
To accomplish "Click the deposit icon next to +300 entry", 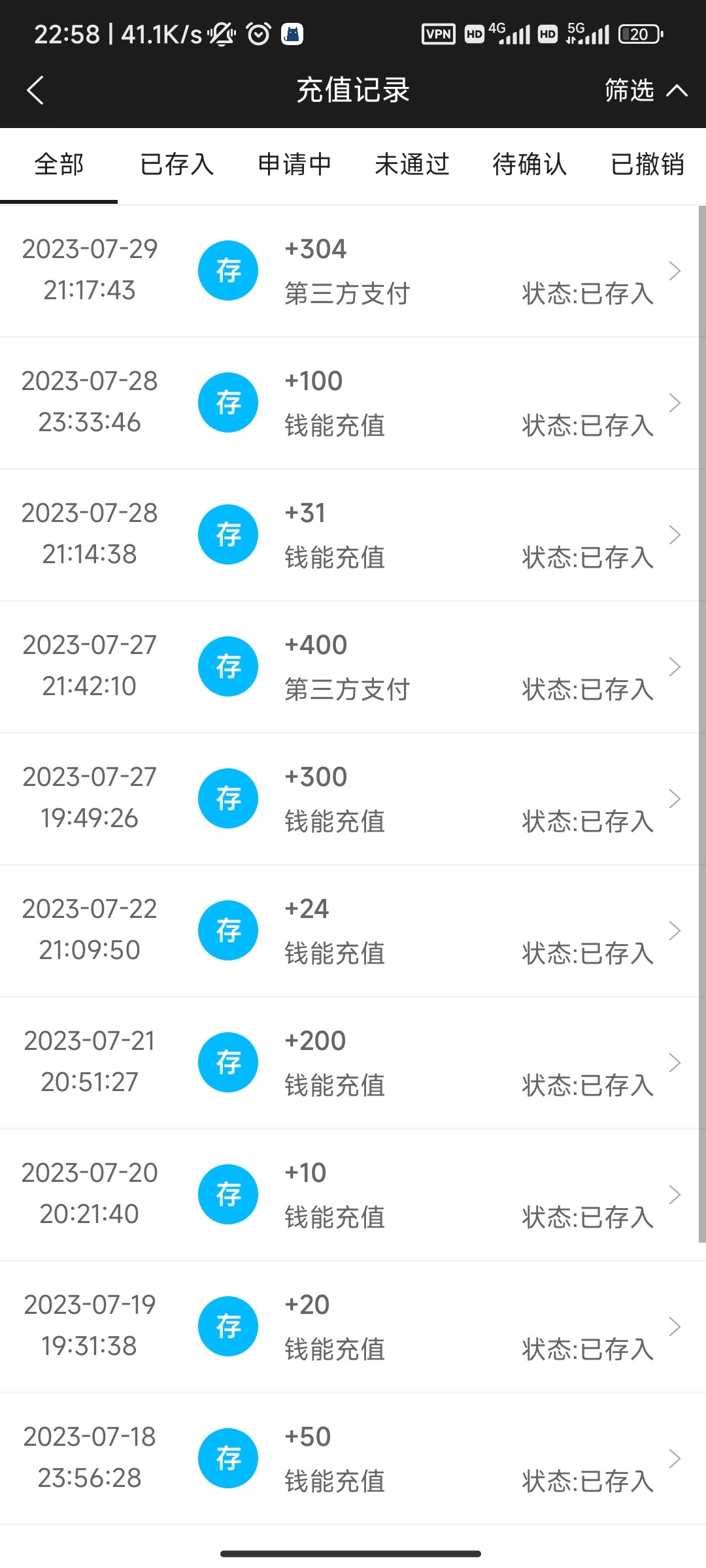I will [227, 798].
